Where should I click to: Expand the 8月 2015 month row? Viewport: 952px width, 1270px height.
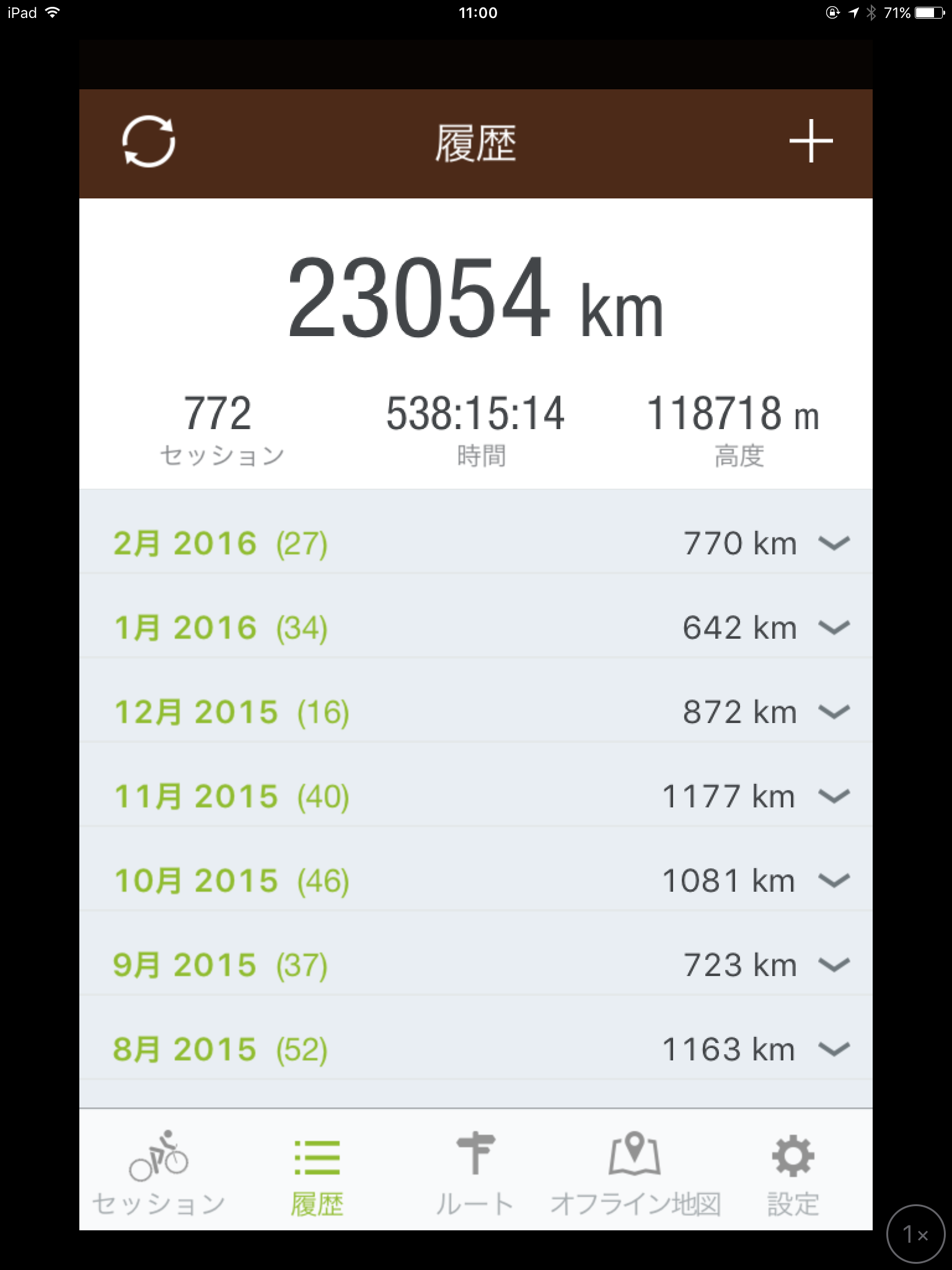[x=834, y=1049]
